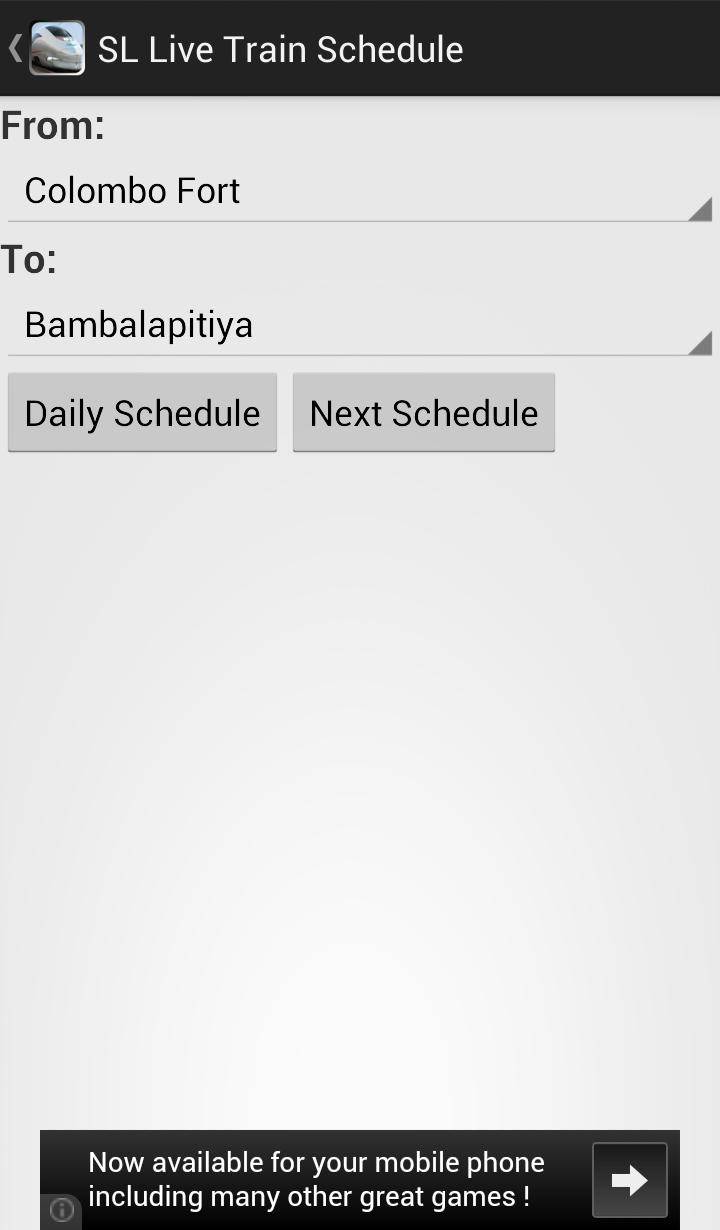720x1230 pixels.
Task: Open the destination selector to change Bambalapitiya
Action: tap(360, 324)
